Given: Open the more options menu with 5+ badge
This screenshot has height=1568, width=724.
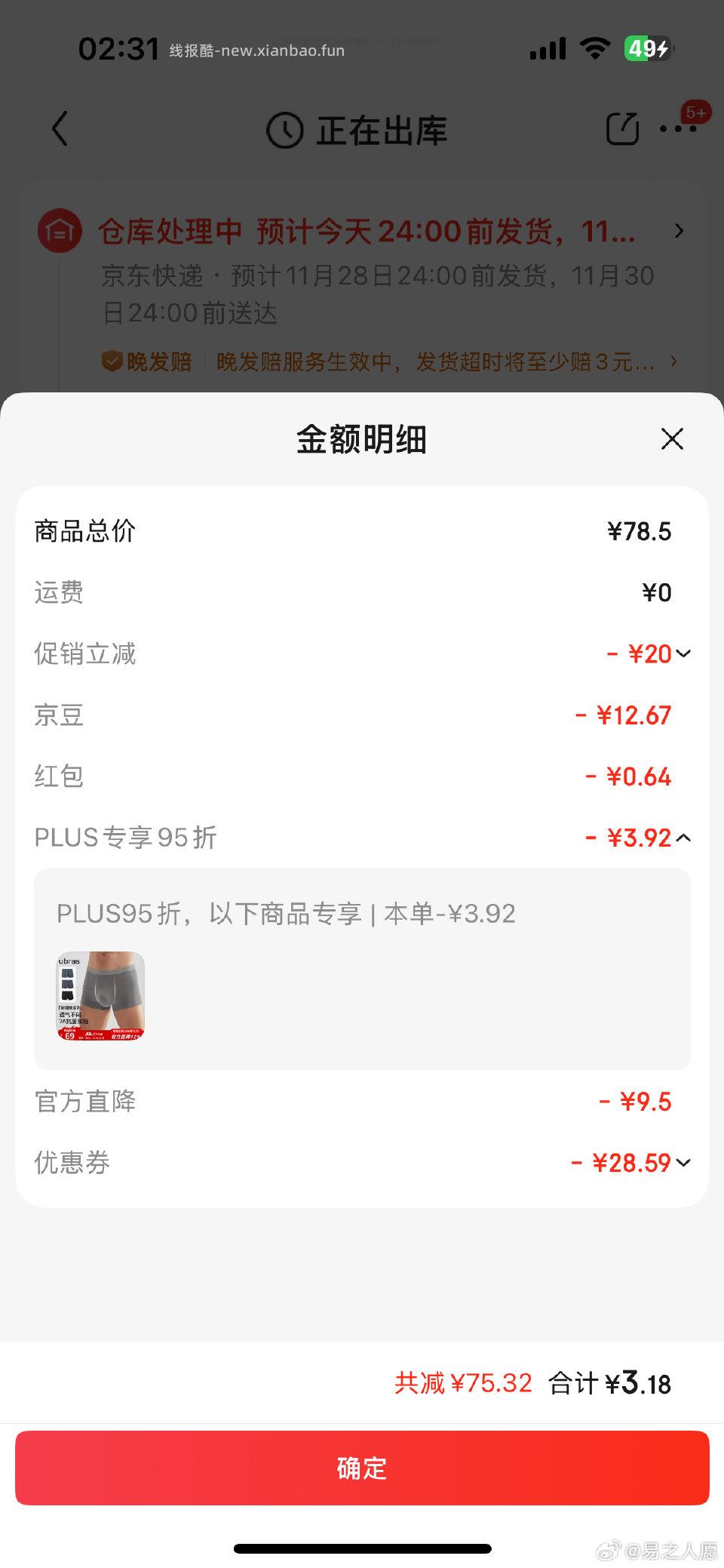Looking at the screenshot, I should click(x=677, y=129).
